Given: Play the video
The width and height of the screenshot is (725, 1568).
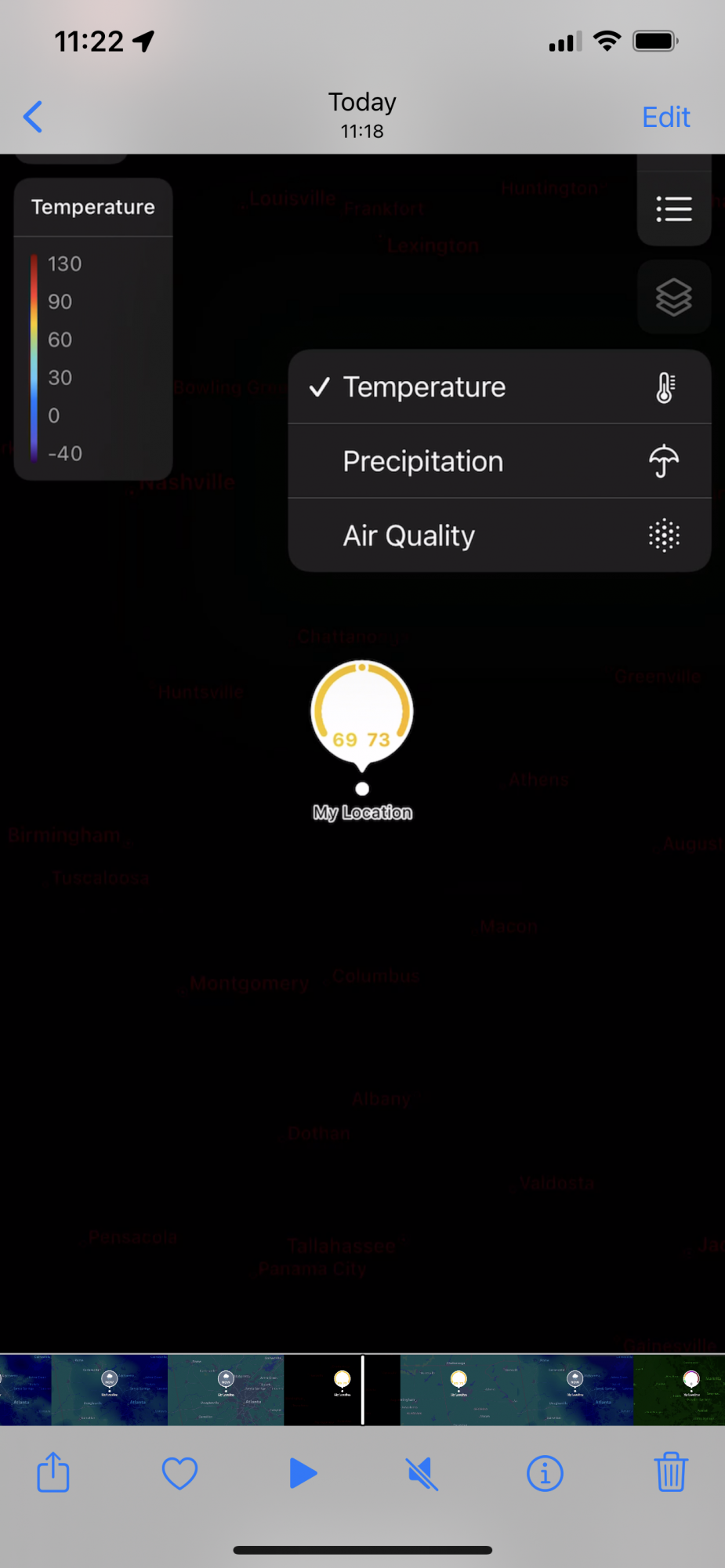Looking at the screenshot, I should [302, 1473].
